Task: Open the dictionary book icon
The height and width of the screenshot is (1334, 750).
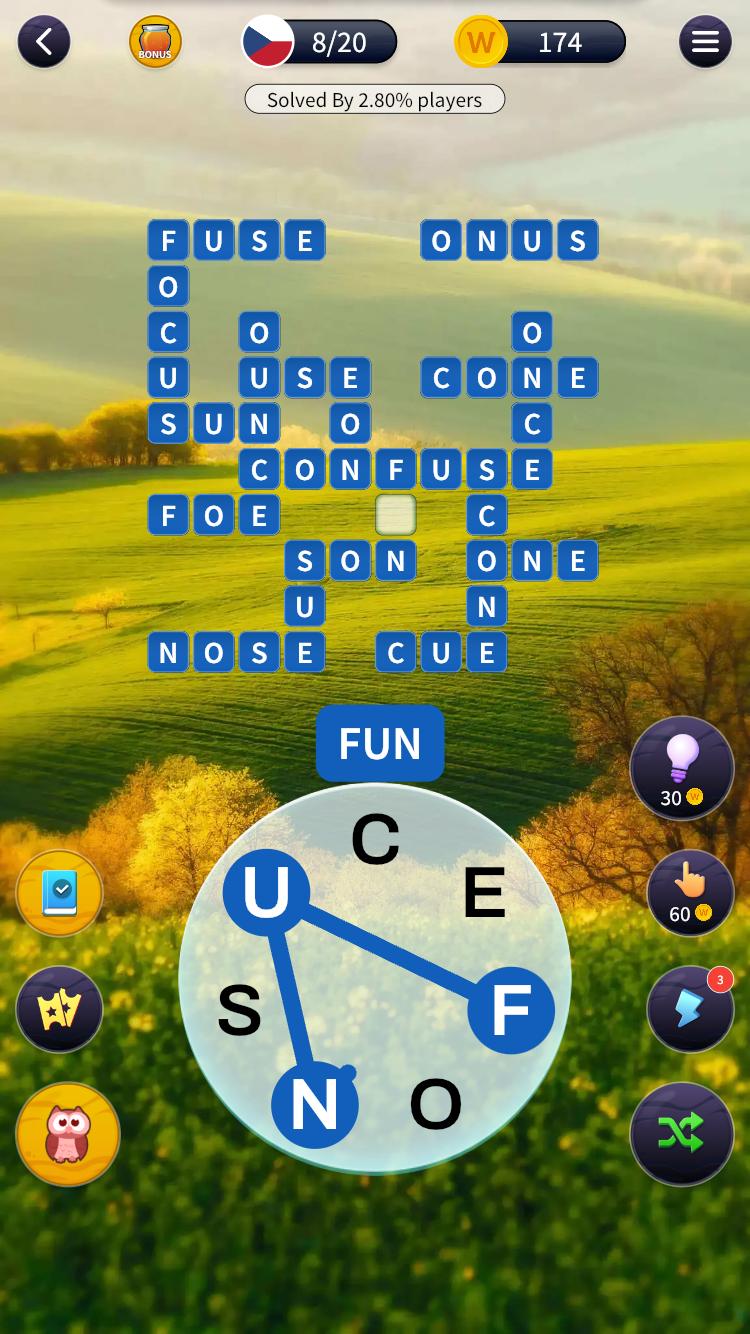Action: pyautogui.click(x=60, y=893)
